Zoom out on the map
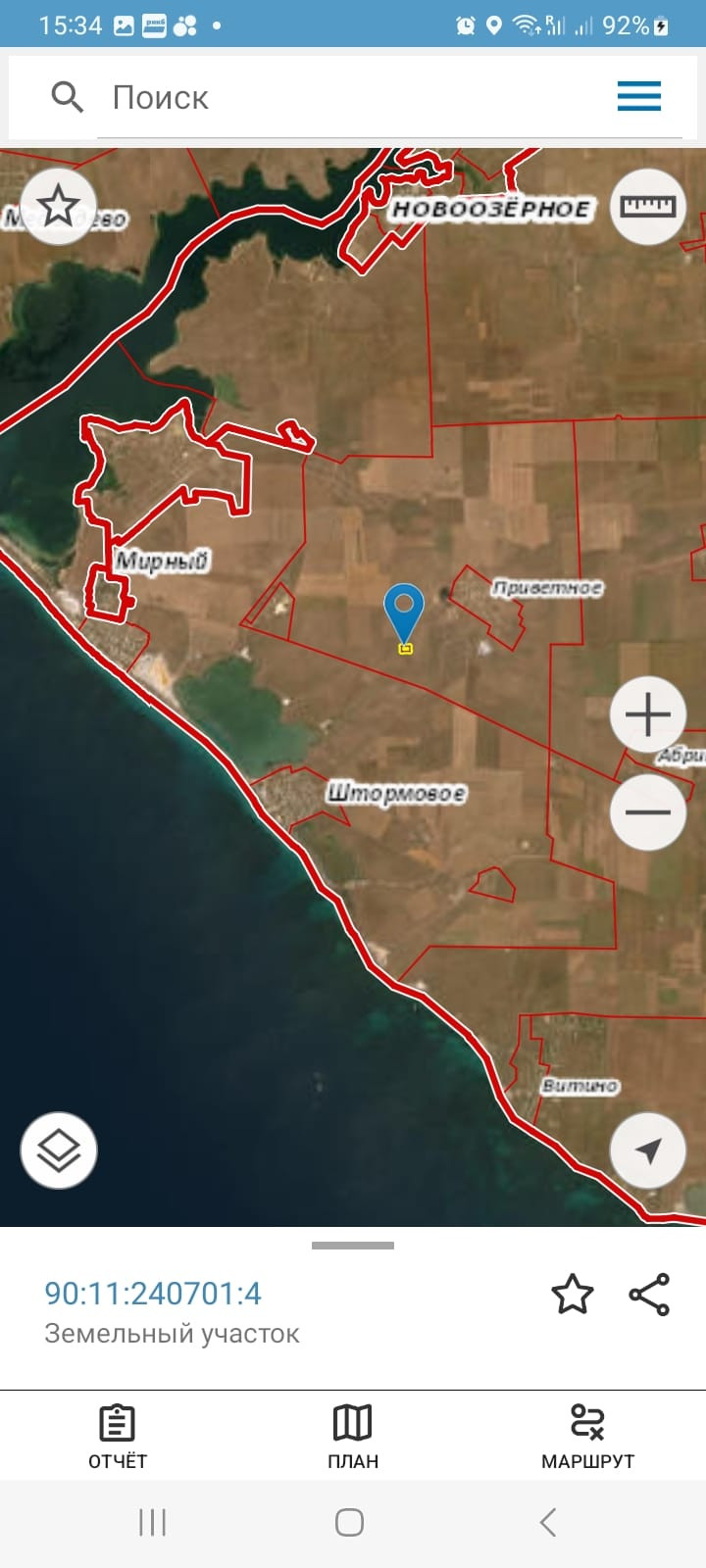 point(647,811)
